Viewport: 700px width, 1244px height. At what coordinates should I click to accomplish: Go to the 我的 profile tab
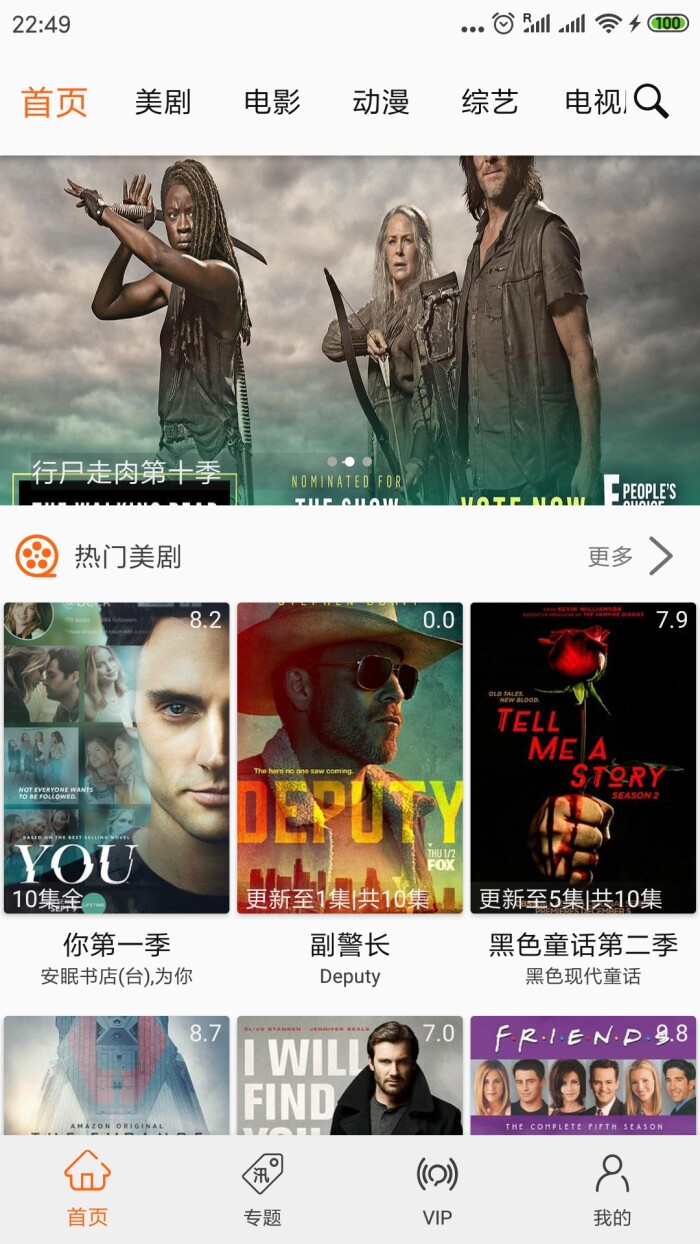(x=612, y=1190)
